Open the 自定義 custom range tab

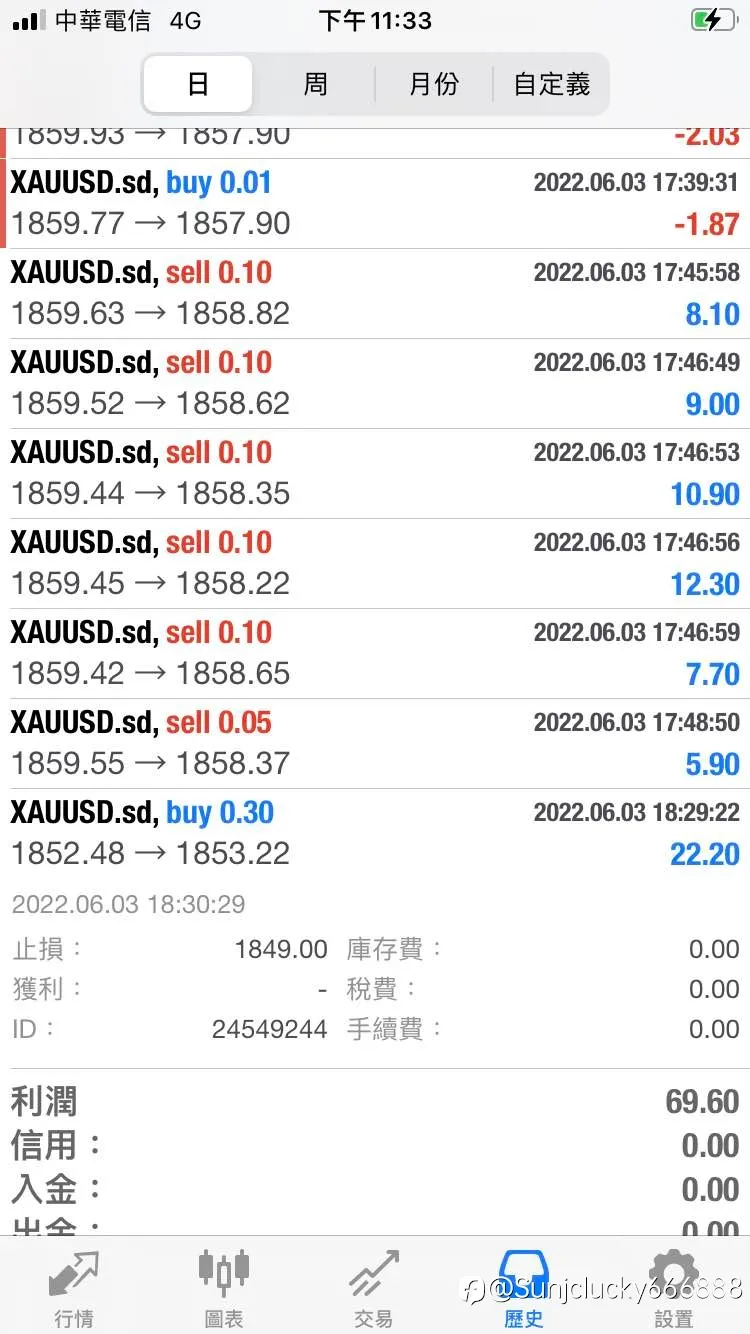pos(551,84)
